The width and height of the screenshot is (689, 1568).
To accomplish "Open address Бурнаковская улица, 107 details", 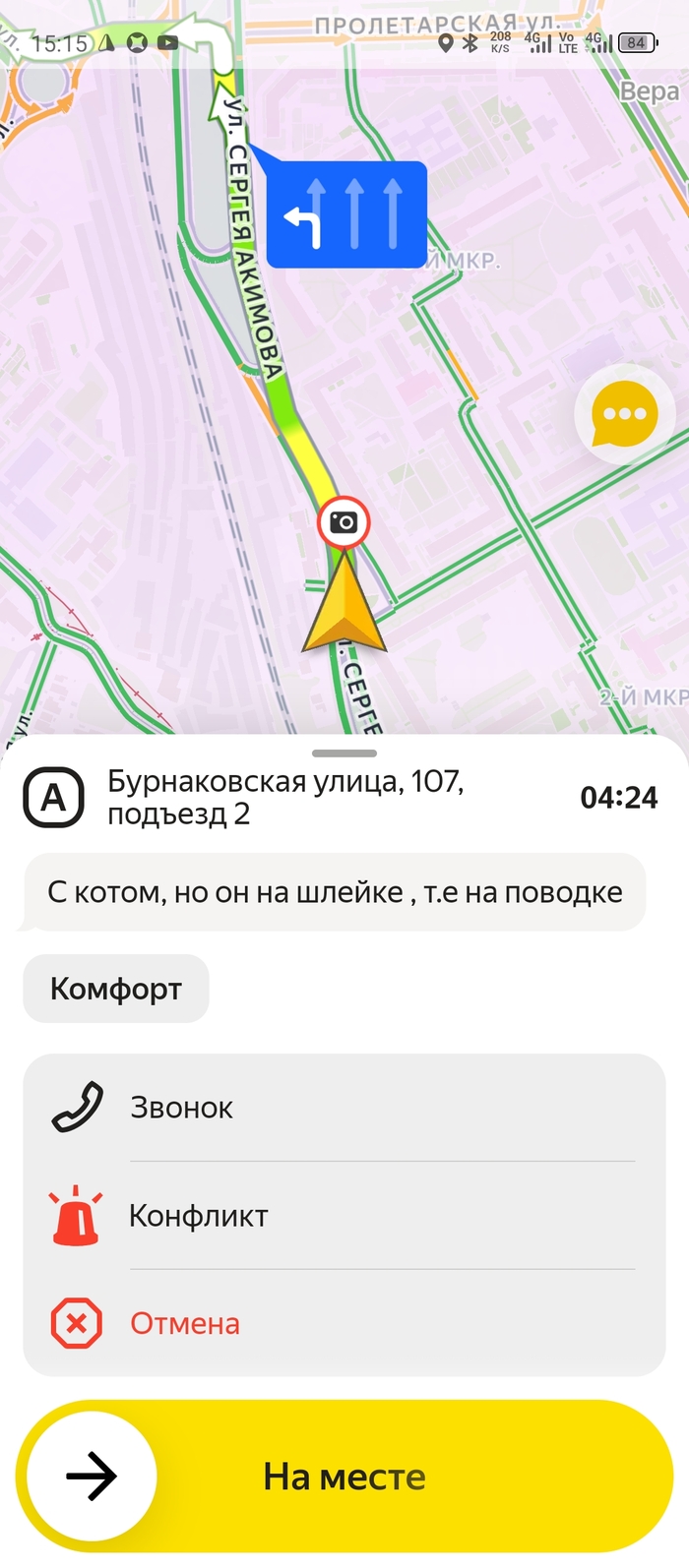I will (285, 797).
